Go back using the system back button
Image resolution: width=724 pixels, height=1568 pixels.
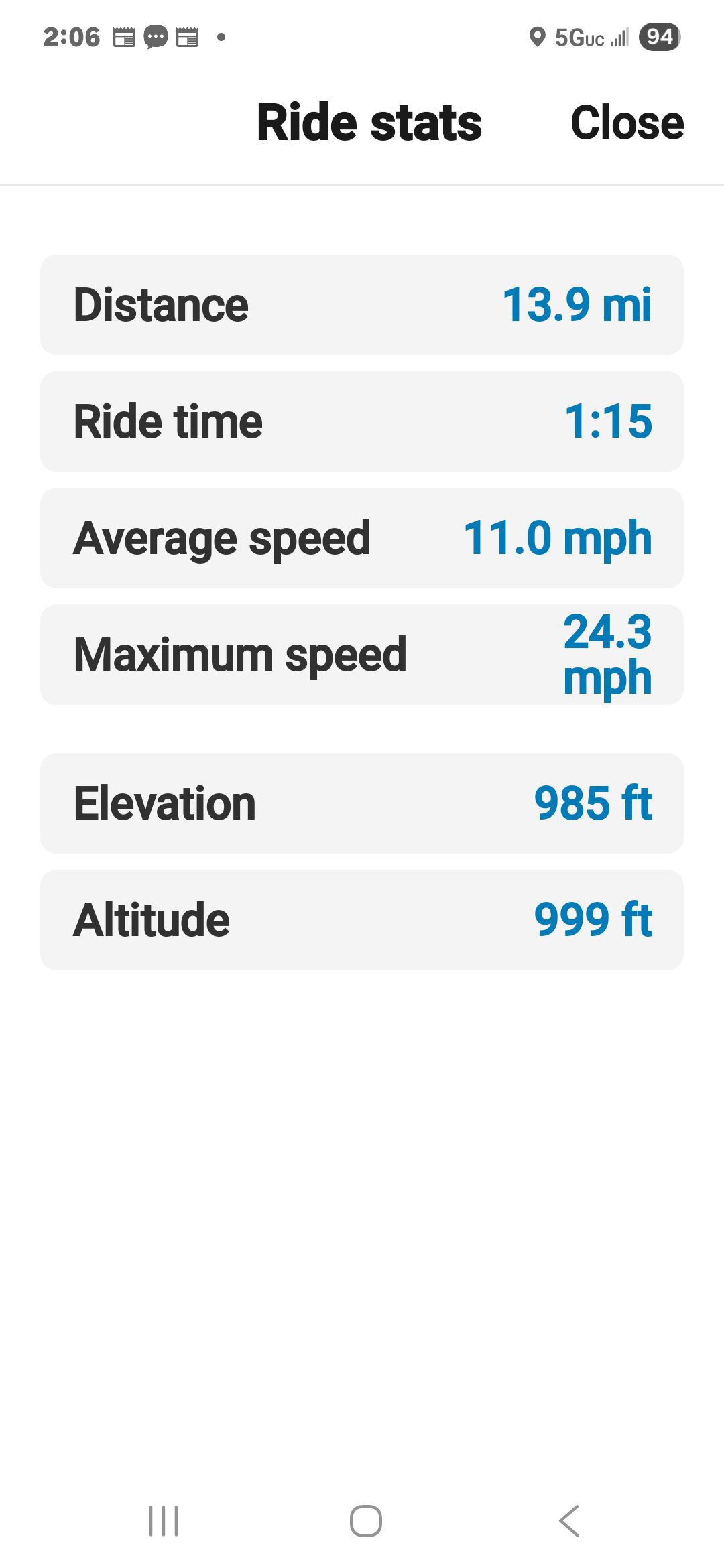click(569, 1520)
